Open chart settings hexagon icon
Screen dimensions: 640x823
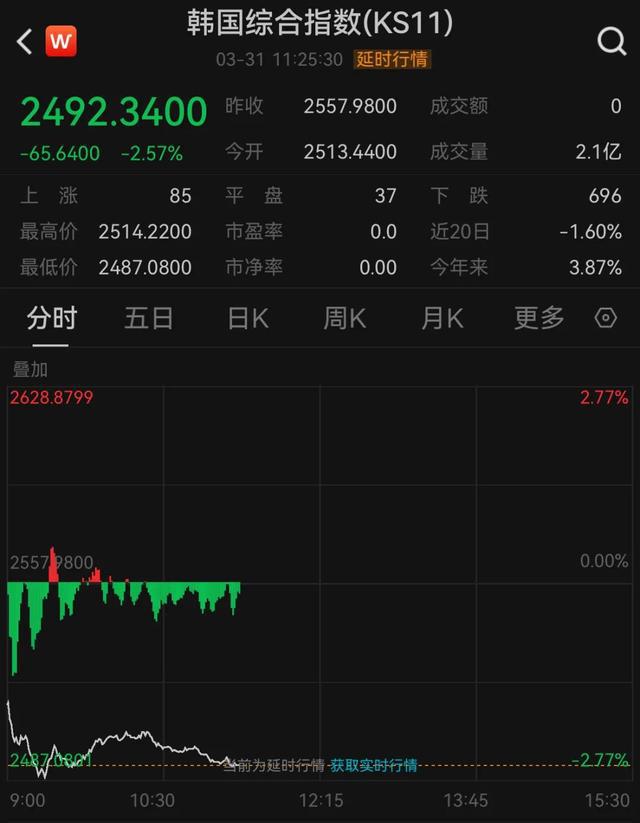pyautogui.click(x=605, y=319)
